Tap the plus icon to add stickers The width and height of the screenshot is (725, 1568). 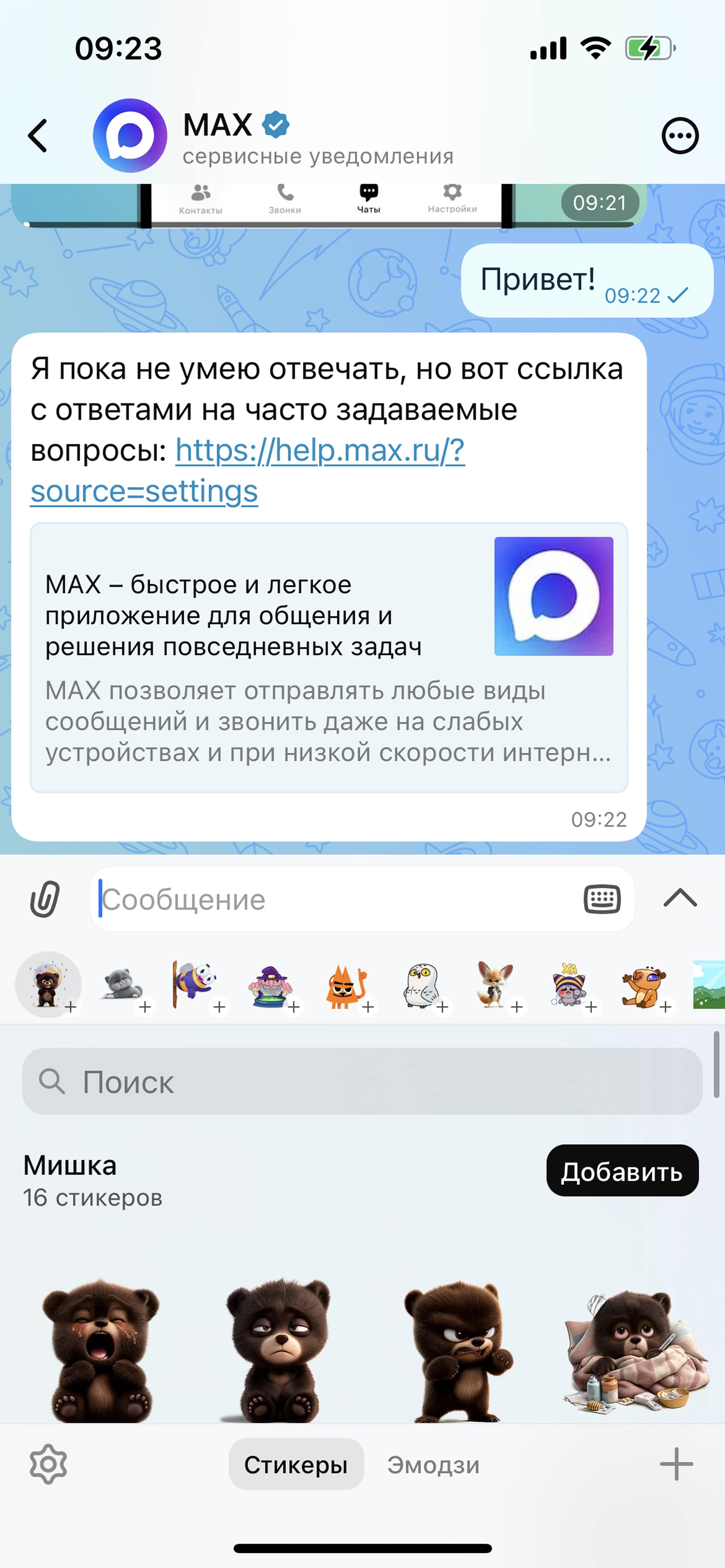pyautogui.click(x=676, y=1464)
